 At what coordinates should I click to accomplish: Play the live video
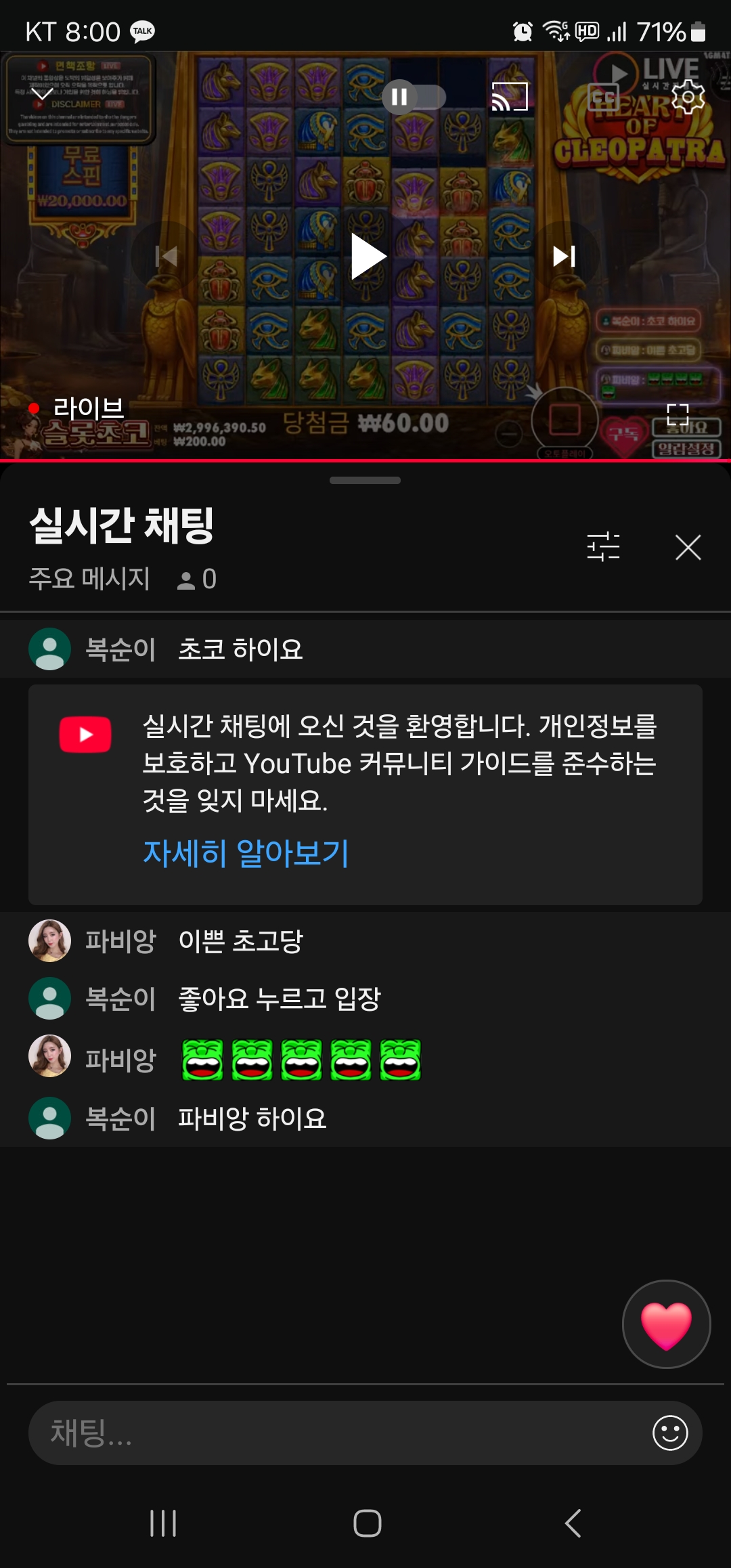pyautogui.click(x=368, y=256)
